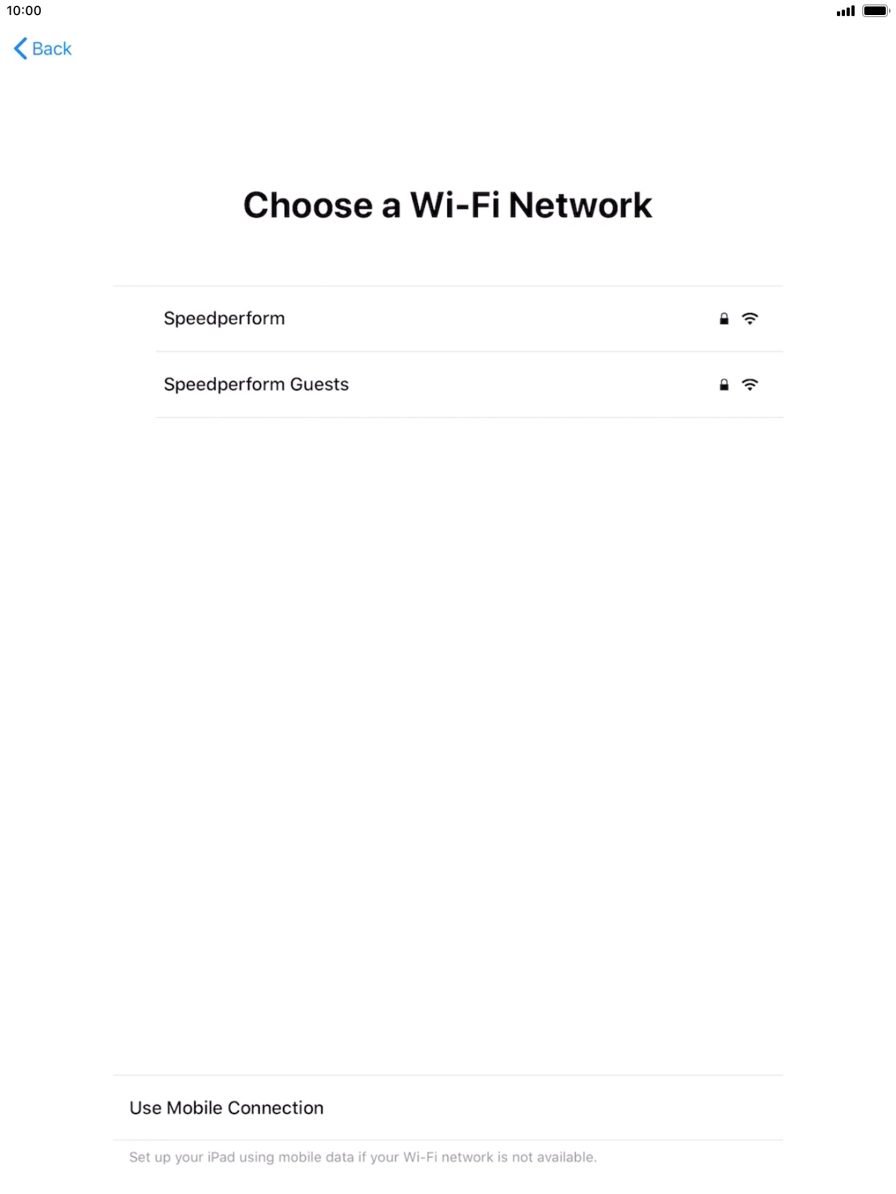The height and width of the screenshot is (1194, 896).
Task: Tap the lock icon beside Speedperform
Action: [723, 318]
